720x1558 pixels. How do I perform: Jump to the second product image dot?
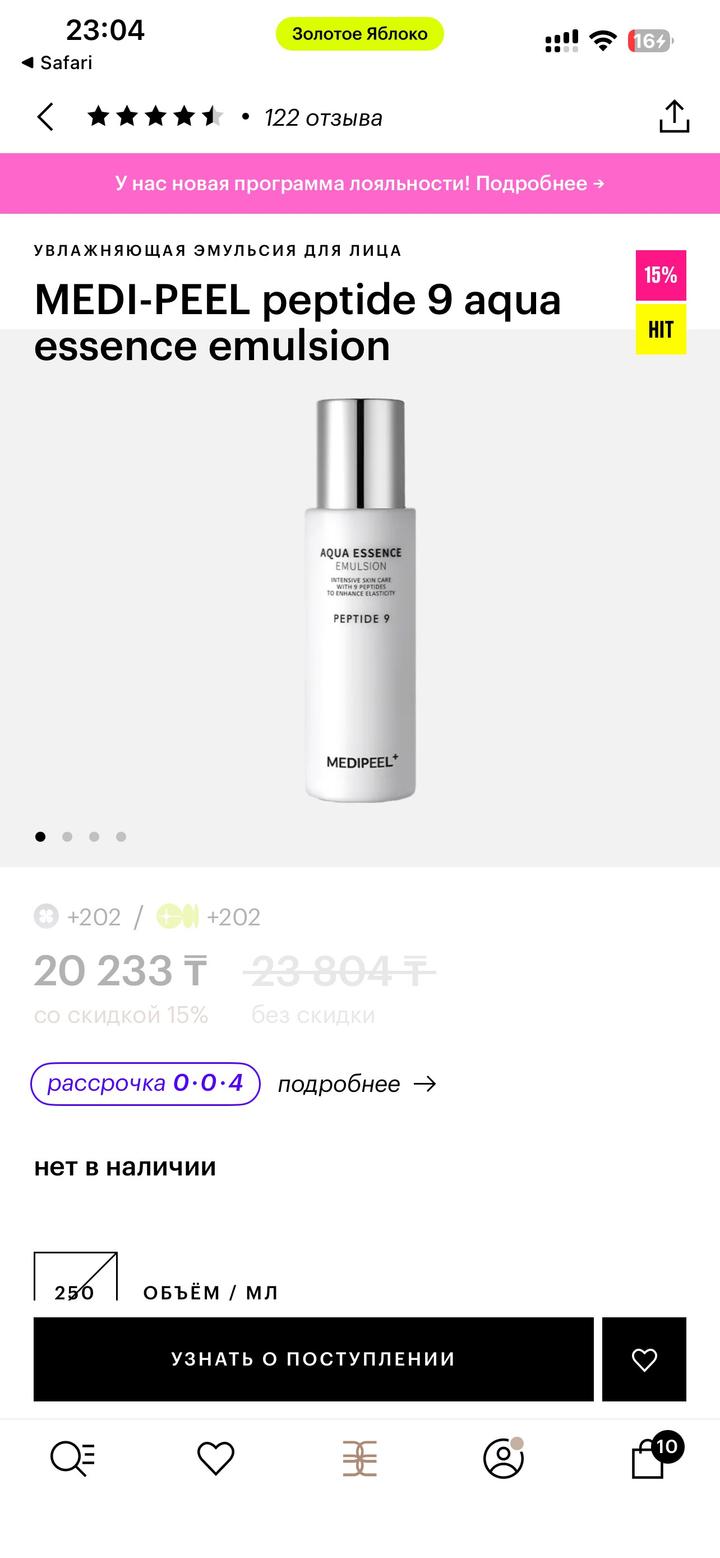[x=67, y=837]
